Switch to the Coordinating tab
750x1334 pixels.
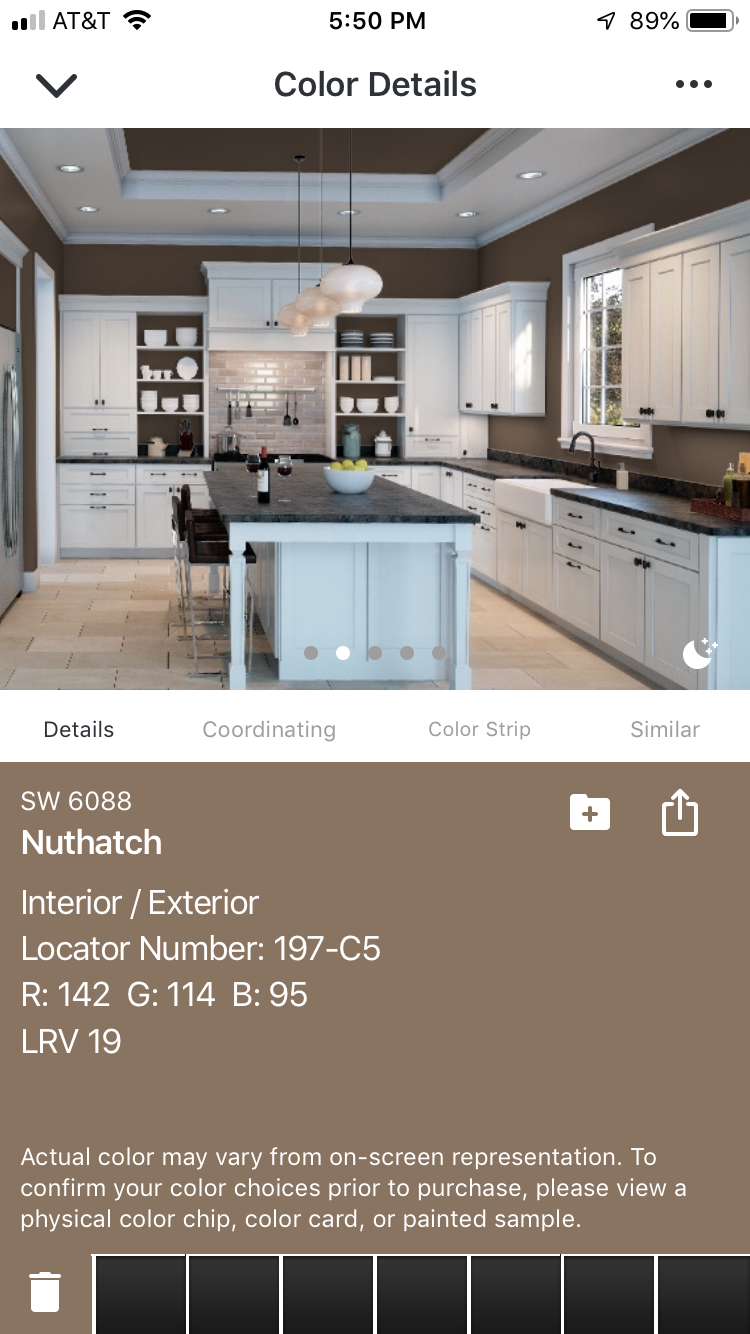[269, 730]
